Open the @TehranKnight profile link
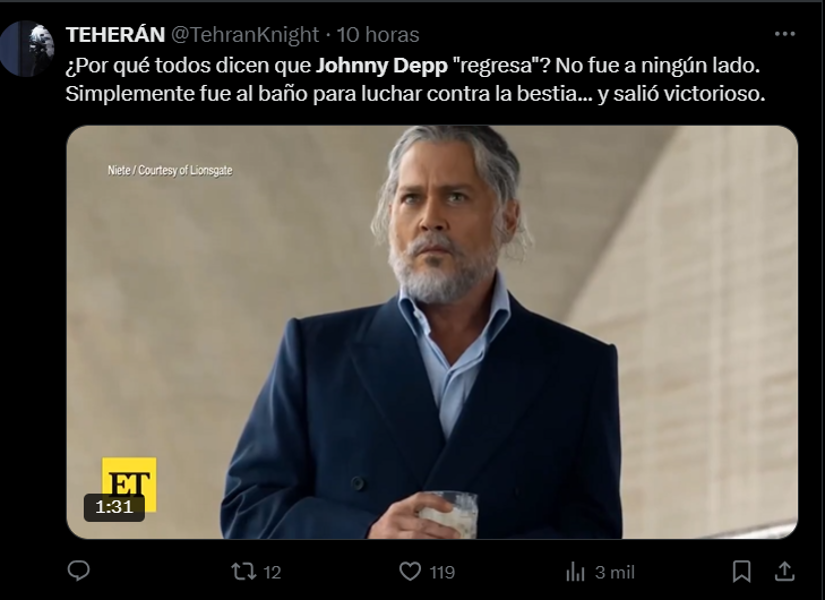This screenshot has height=600, width=825. [x=245, y=34]
